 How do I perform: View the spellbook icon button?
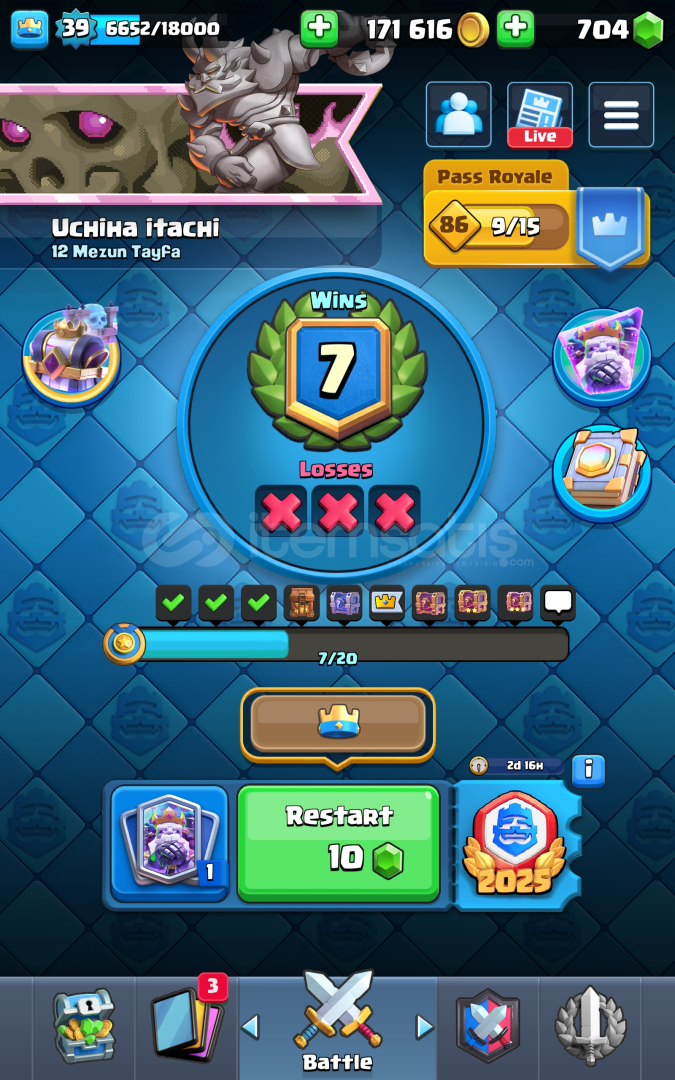[x=601, y=473]
